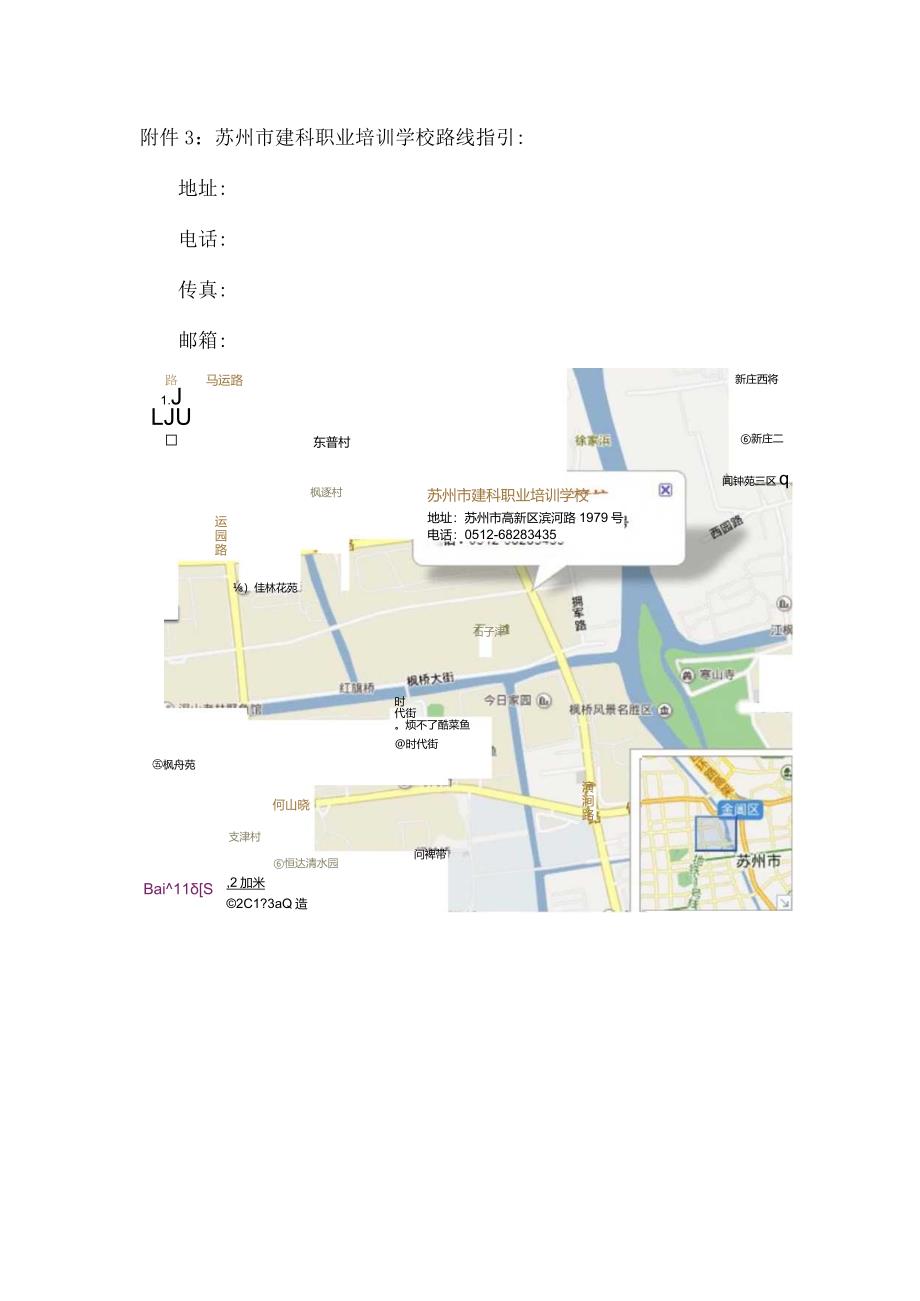Click the phone number 0512-68283435 in the popup
The image size is (920, 1301).
[x=515, y=533]
